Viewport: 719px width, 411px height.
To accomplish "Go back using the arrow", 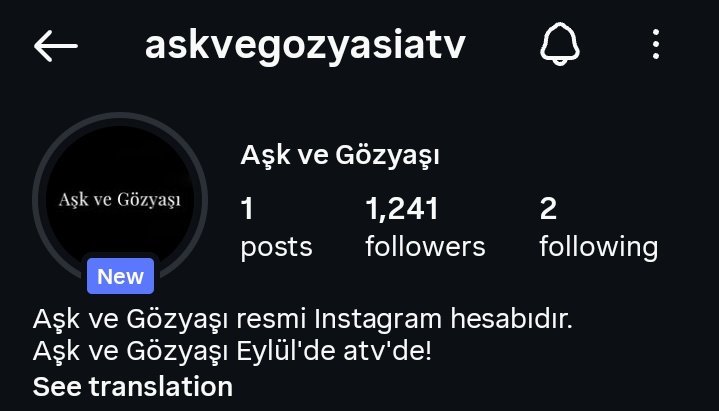I will (55, 45).
